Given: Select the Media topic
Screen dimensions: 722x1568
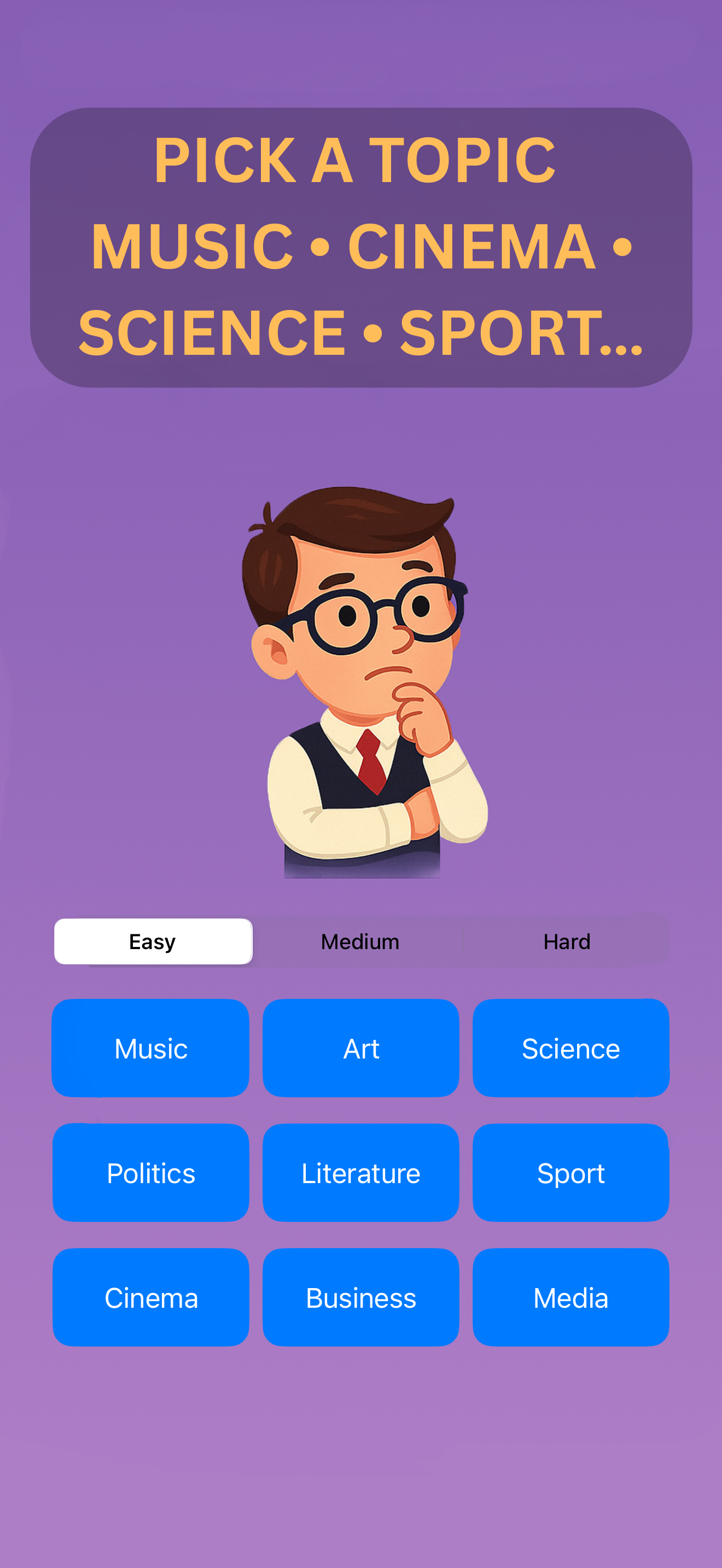Looking at the screenshot, I should (x=570, y=1297).
